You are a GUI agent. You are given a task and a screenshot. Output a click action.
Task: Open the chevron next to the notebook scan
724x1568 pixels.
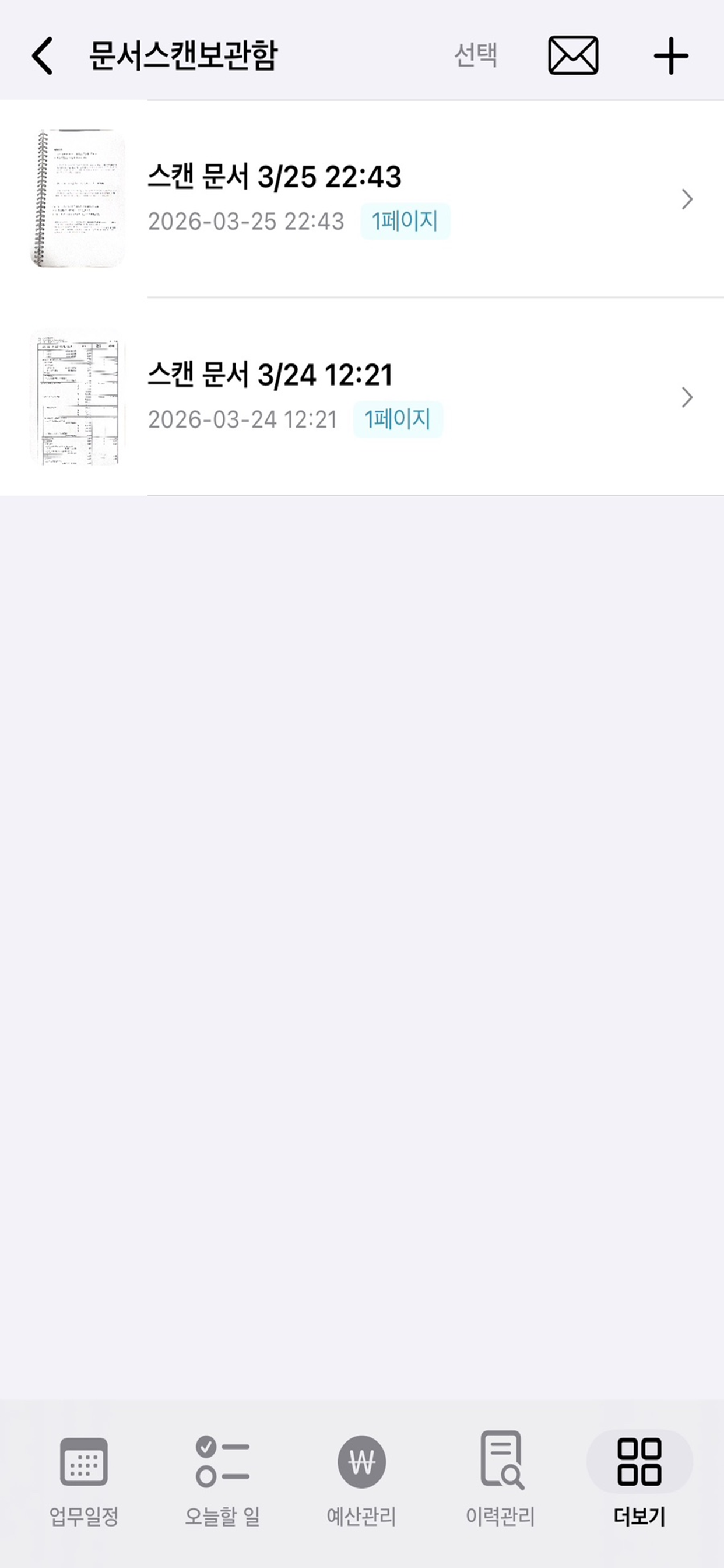[687, 199]
